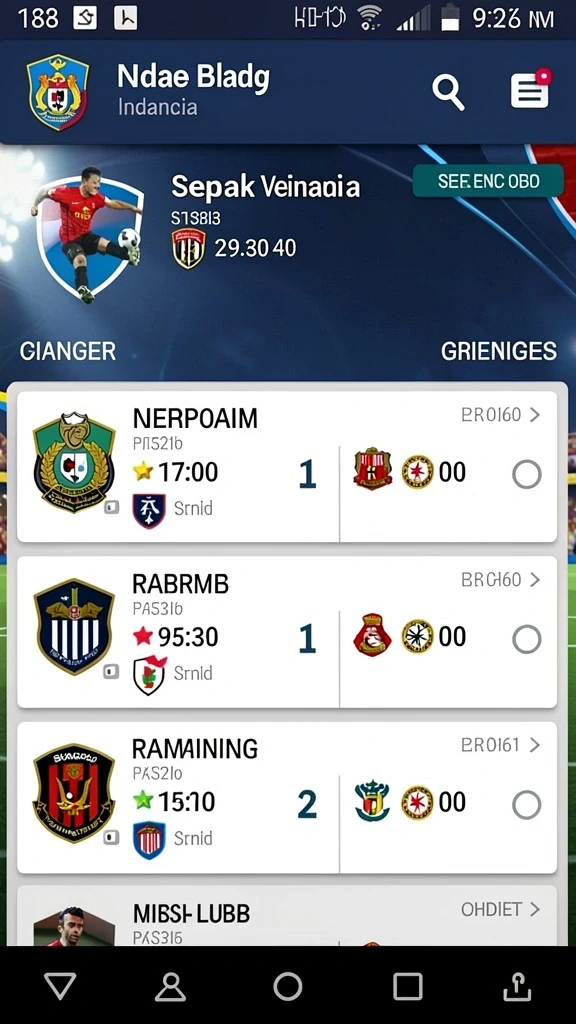576x1024 pixels.
Task: Open the news list icon with red badge
Action: tap(530, 89)
